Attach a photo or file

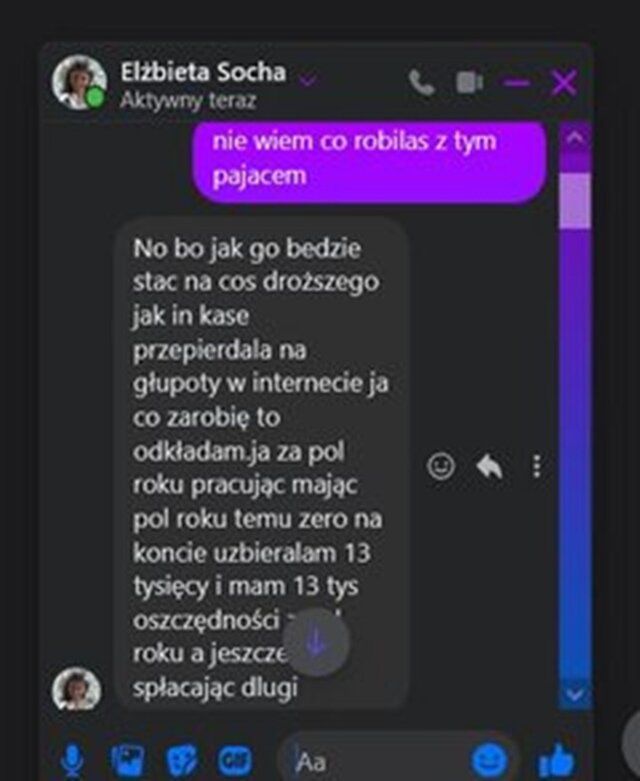[x=127, y=760]
